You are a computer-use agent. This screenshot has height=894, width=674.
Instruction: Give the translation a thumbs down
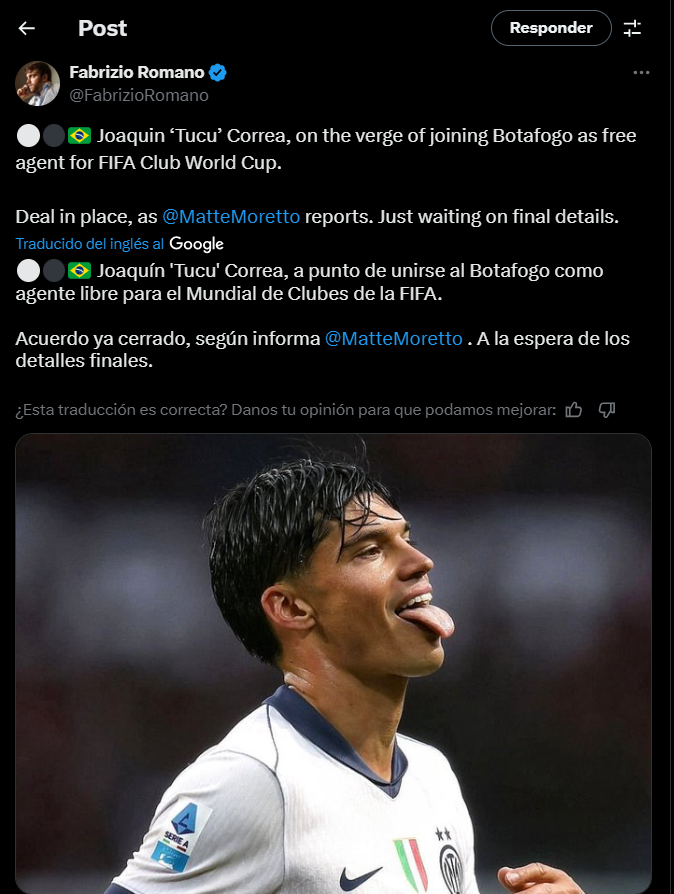coord(606,409)
